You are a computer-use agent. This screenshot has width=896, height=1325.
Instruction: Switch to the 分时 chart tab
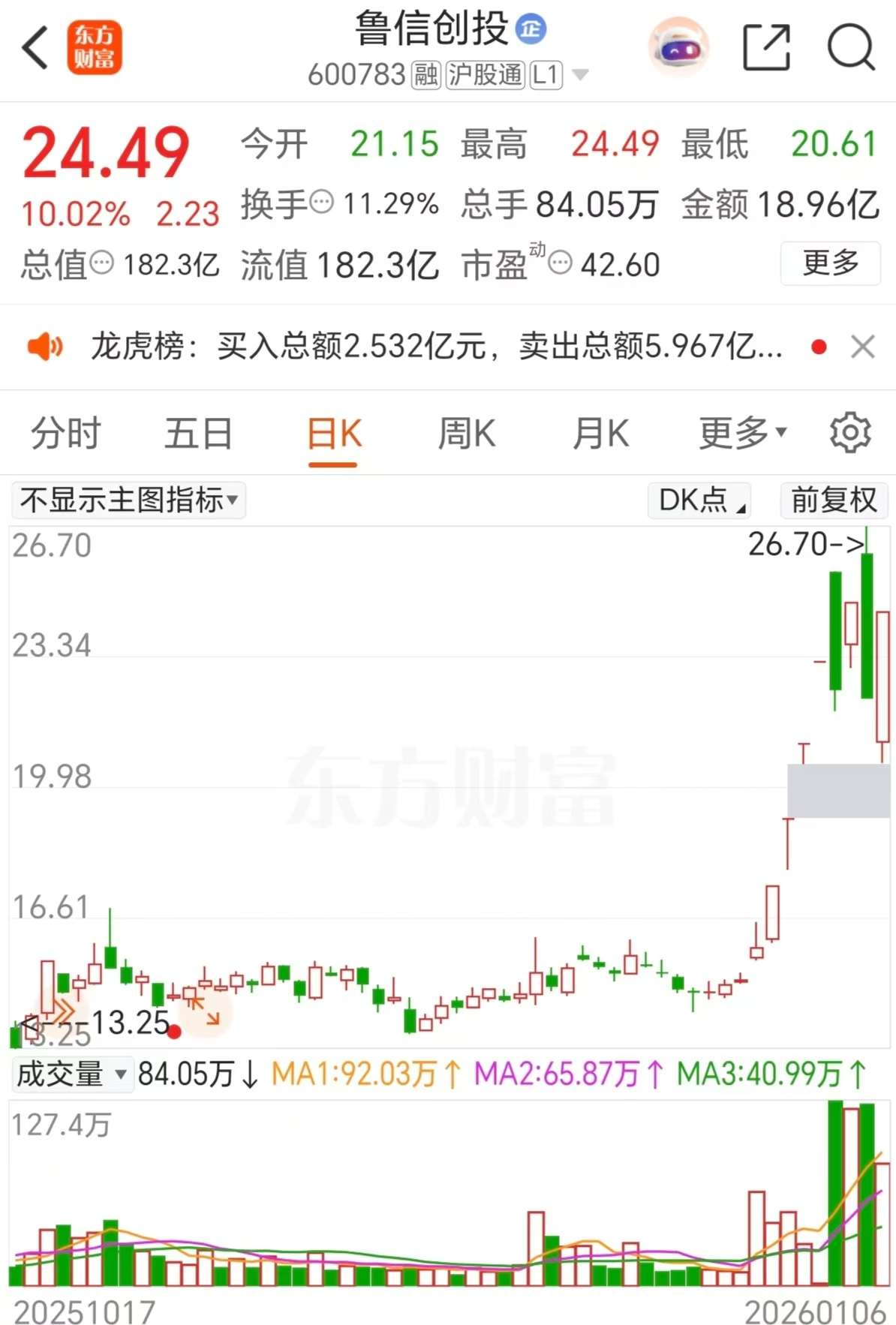(x=66, y=434)
